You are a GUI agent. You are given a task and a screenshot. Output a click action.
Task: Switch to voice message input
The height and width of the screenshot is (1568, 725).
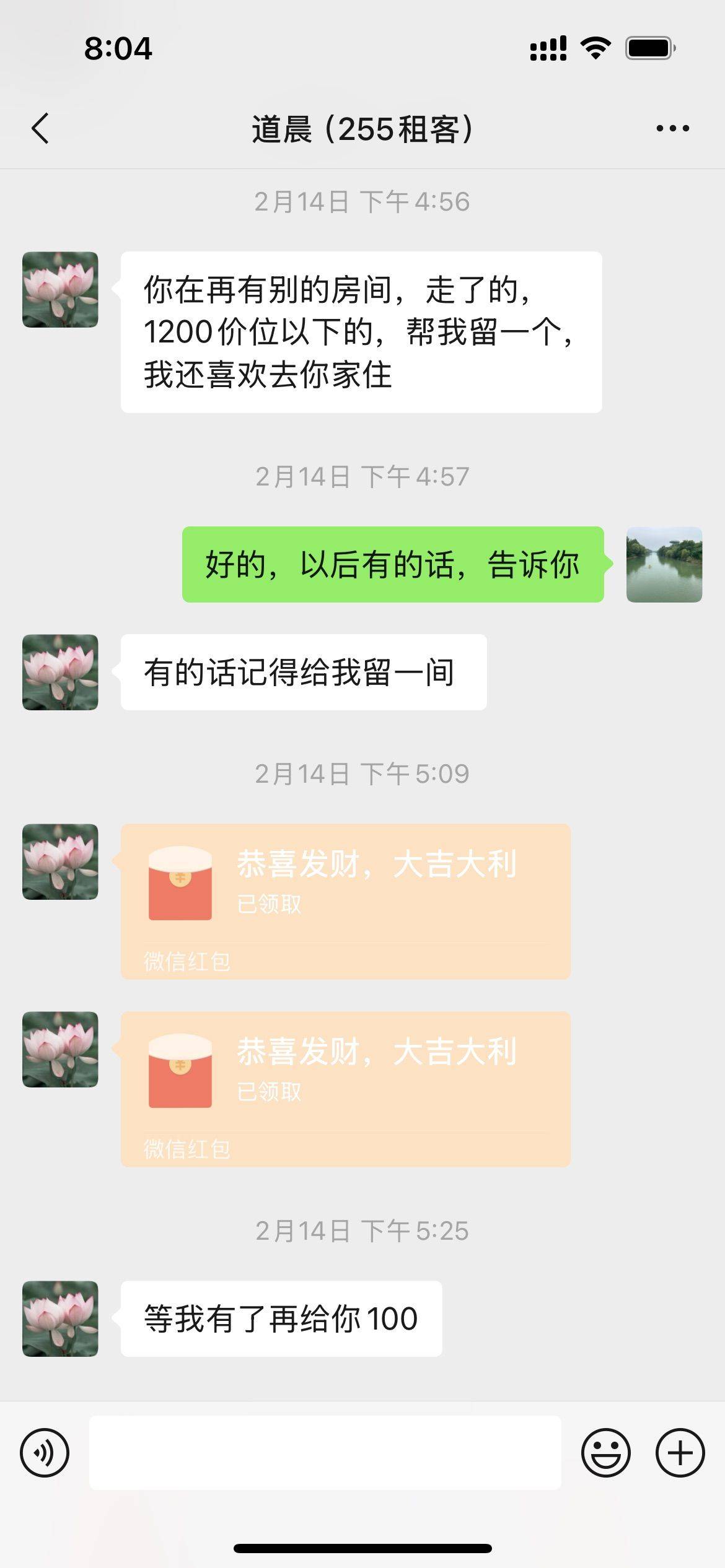tap(45, 1453)
